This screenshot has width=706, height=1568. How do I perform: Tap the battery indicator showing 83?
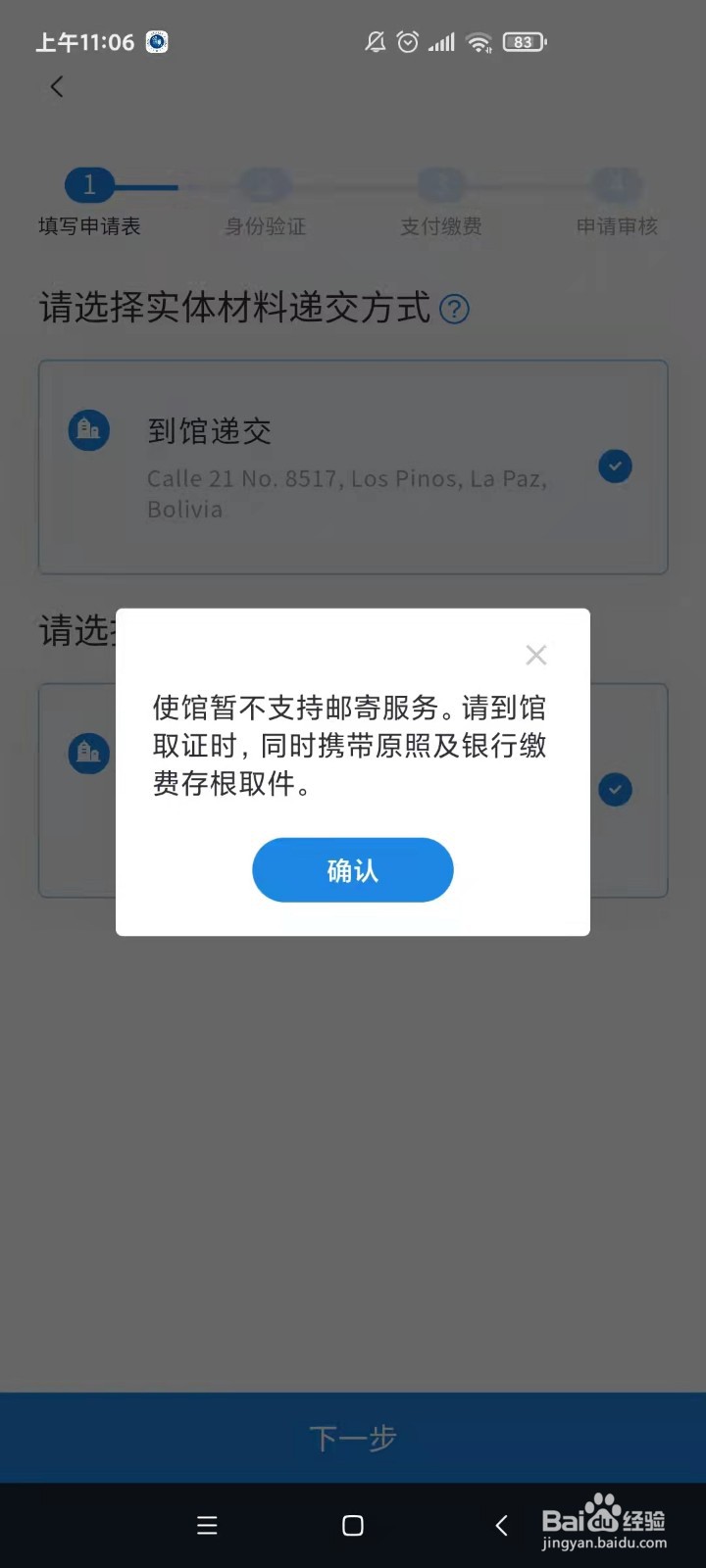[524, 41]
